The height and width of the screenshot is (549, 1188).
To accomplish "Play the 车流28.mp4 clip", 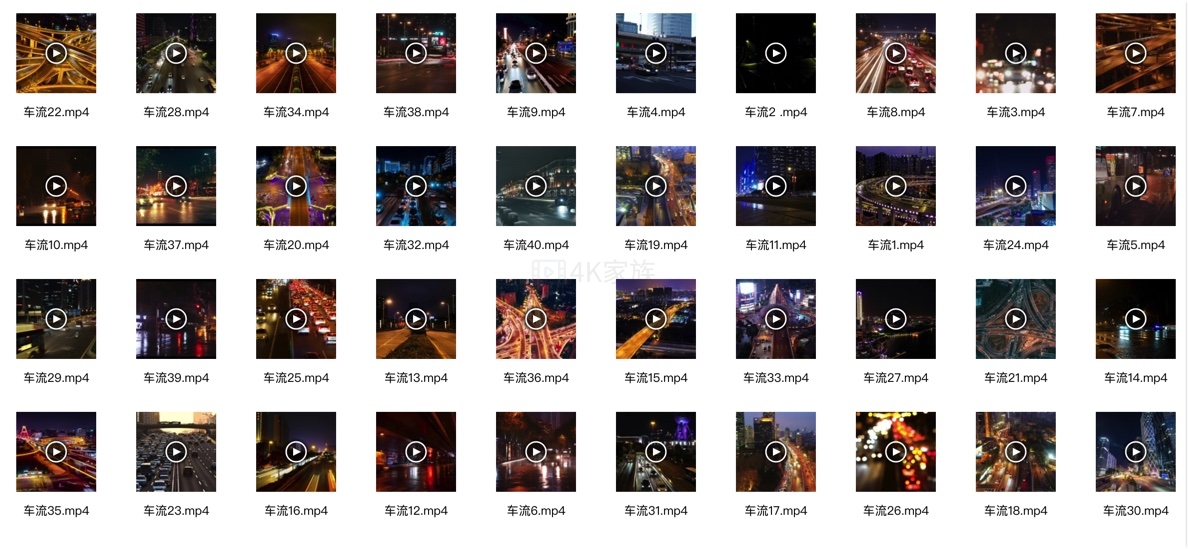I will (x=176, y=53).
